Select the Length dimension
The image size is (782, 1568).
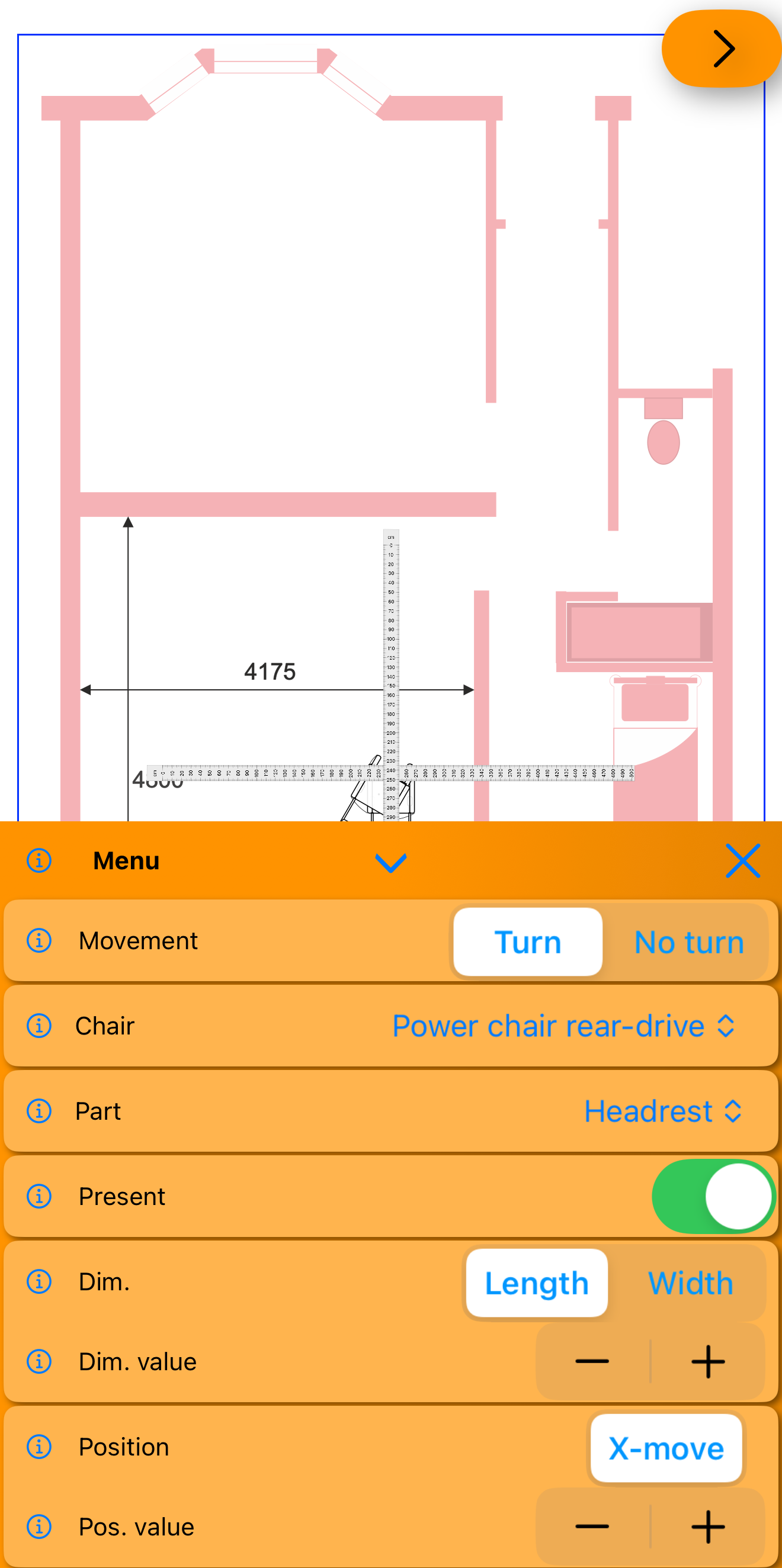(536, 1283)
